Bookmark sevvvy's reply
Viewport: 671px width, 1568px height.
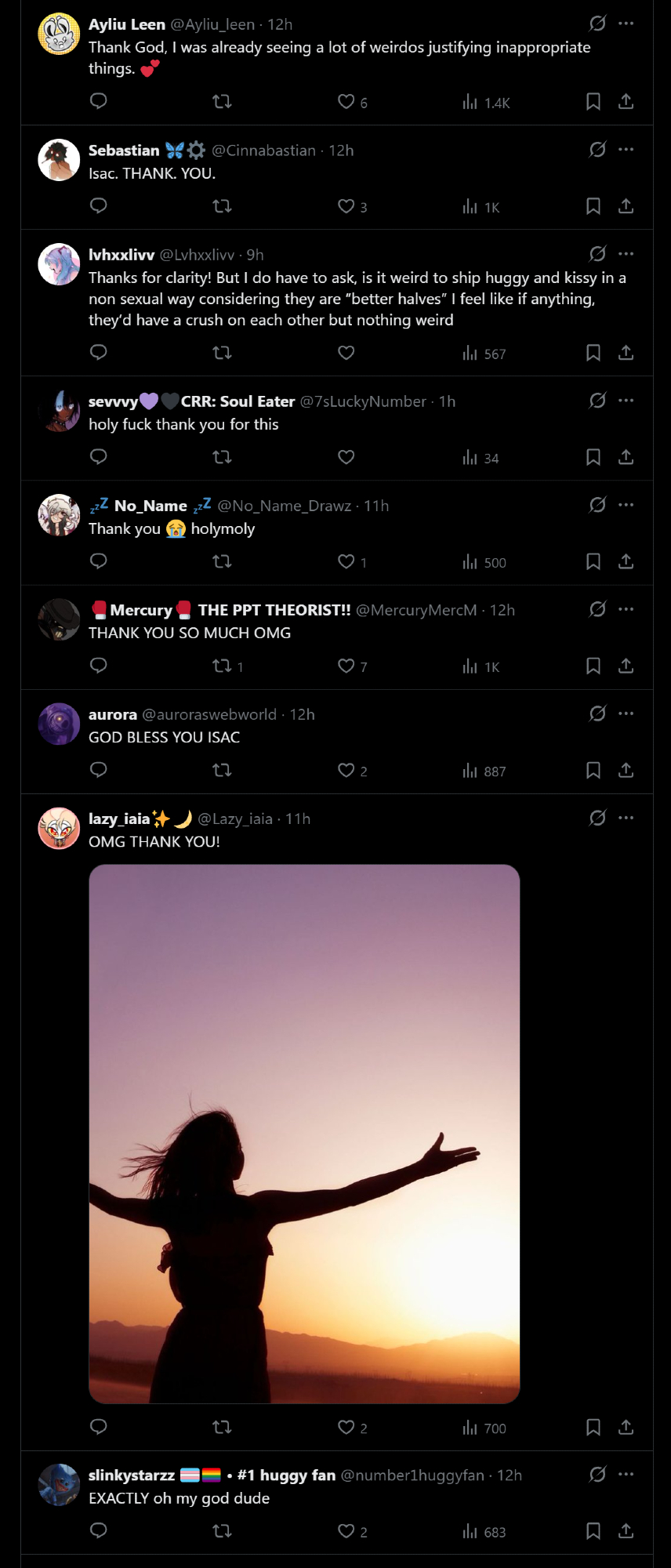[593, 457]
